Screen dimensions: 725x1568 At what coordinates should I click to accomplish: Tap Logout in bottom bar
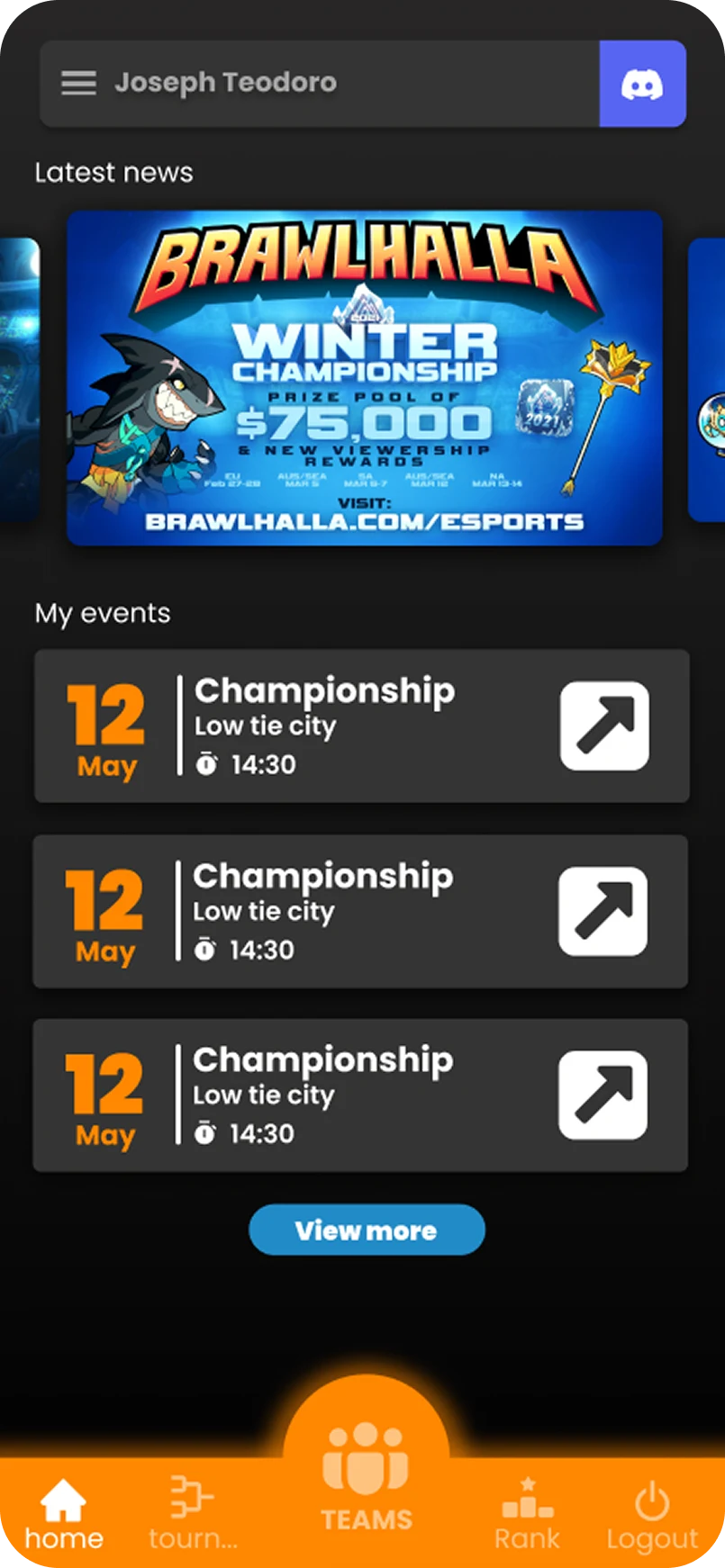click(x=652, y=1515)
